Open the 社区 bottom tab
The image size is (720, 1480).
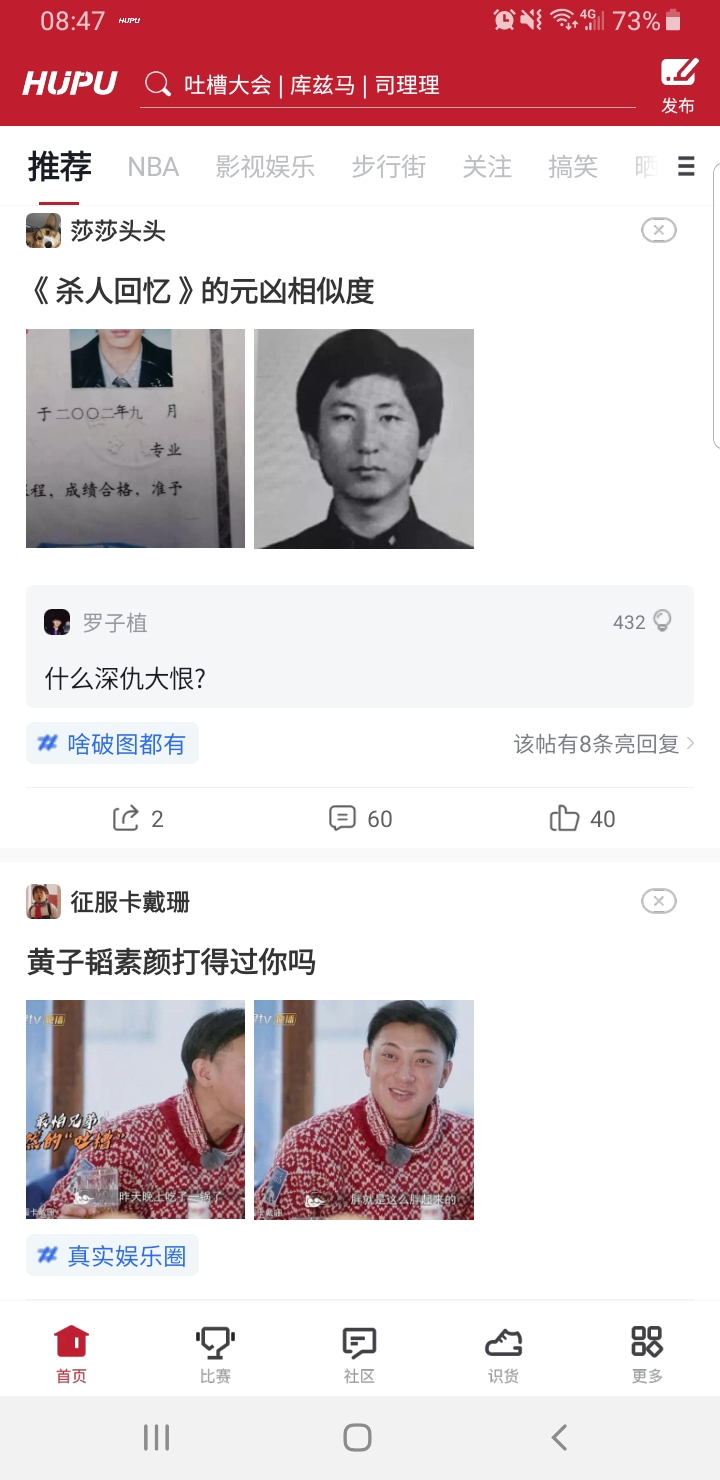(359, 1355)
